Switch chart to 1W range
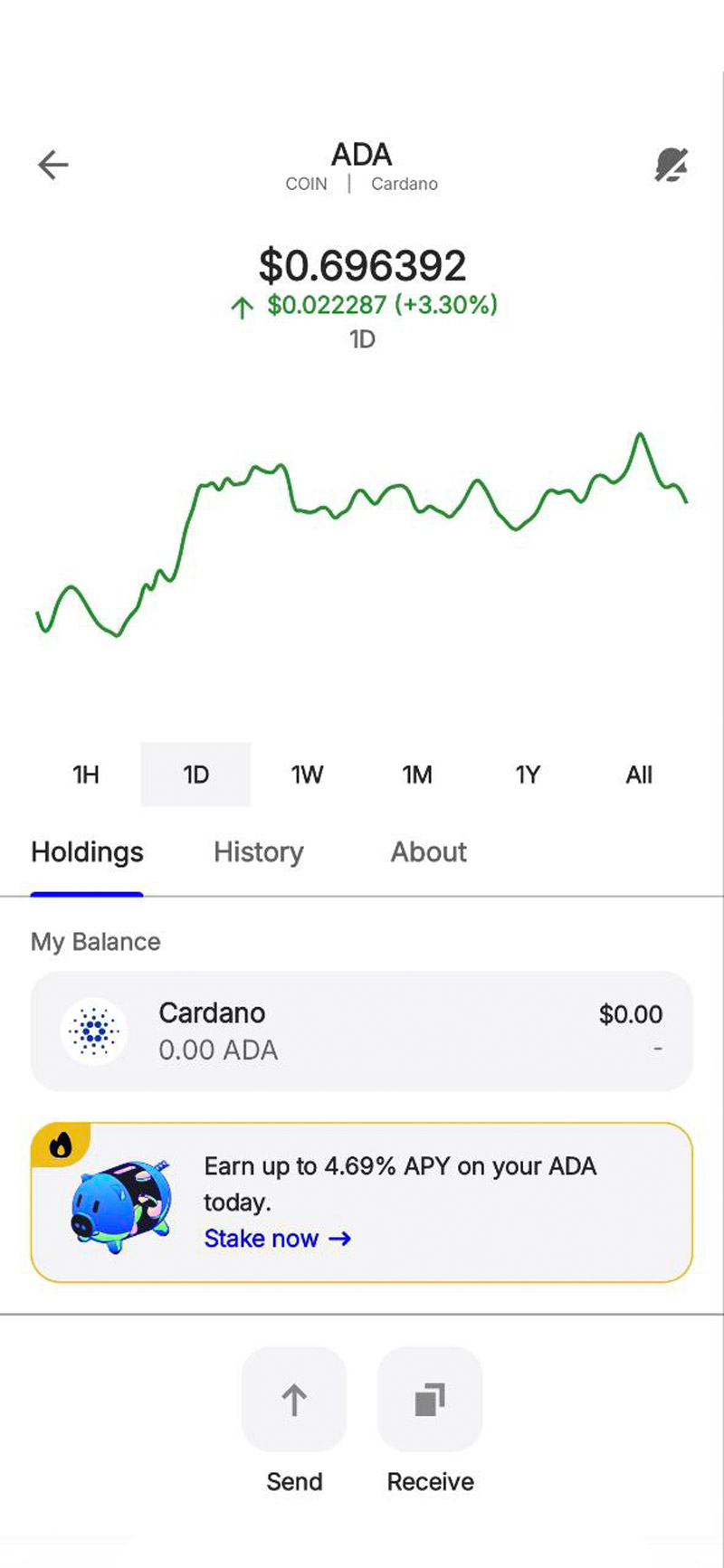Image resolution: width=724 pixels, height=1568 pixels. (307, 774)
